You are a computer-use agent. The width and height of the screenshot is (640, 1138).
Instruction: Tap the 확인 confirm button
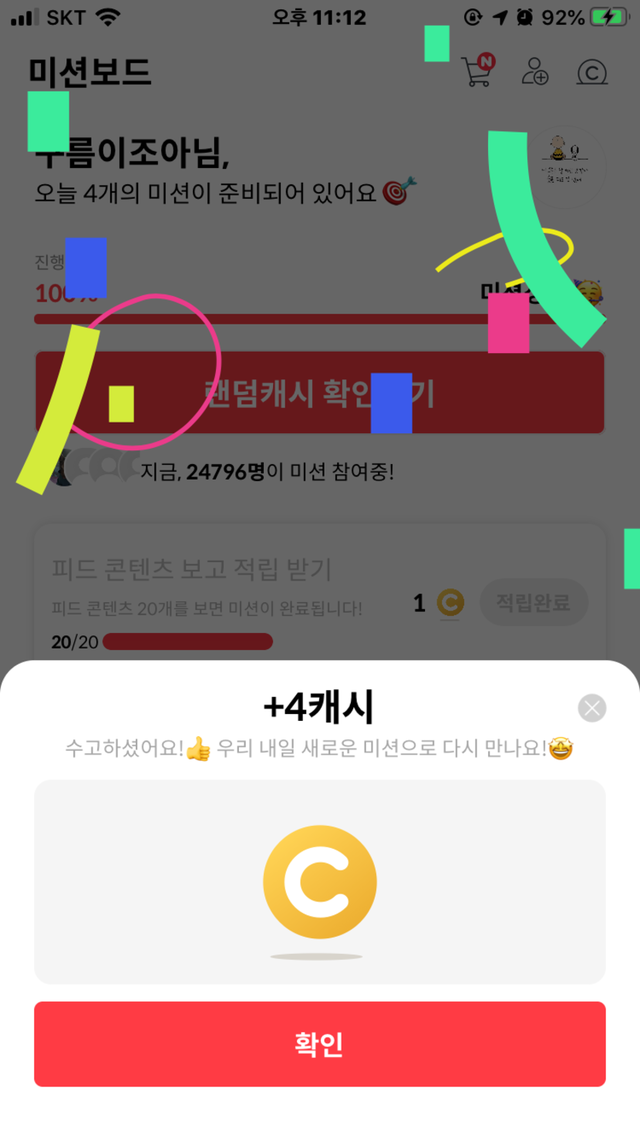click(320, 1044)
